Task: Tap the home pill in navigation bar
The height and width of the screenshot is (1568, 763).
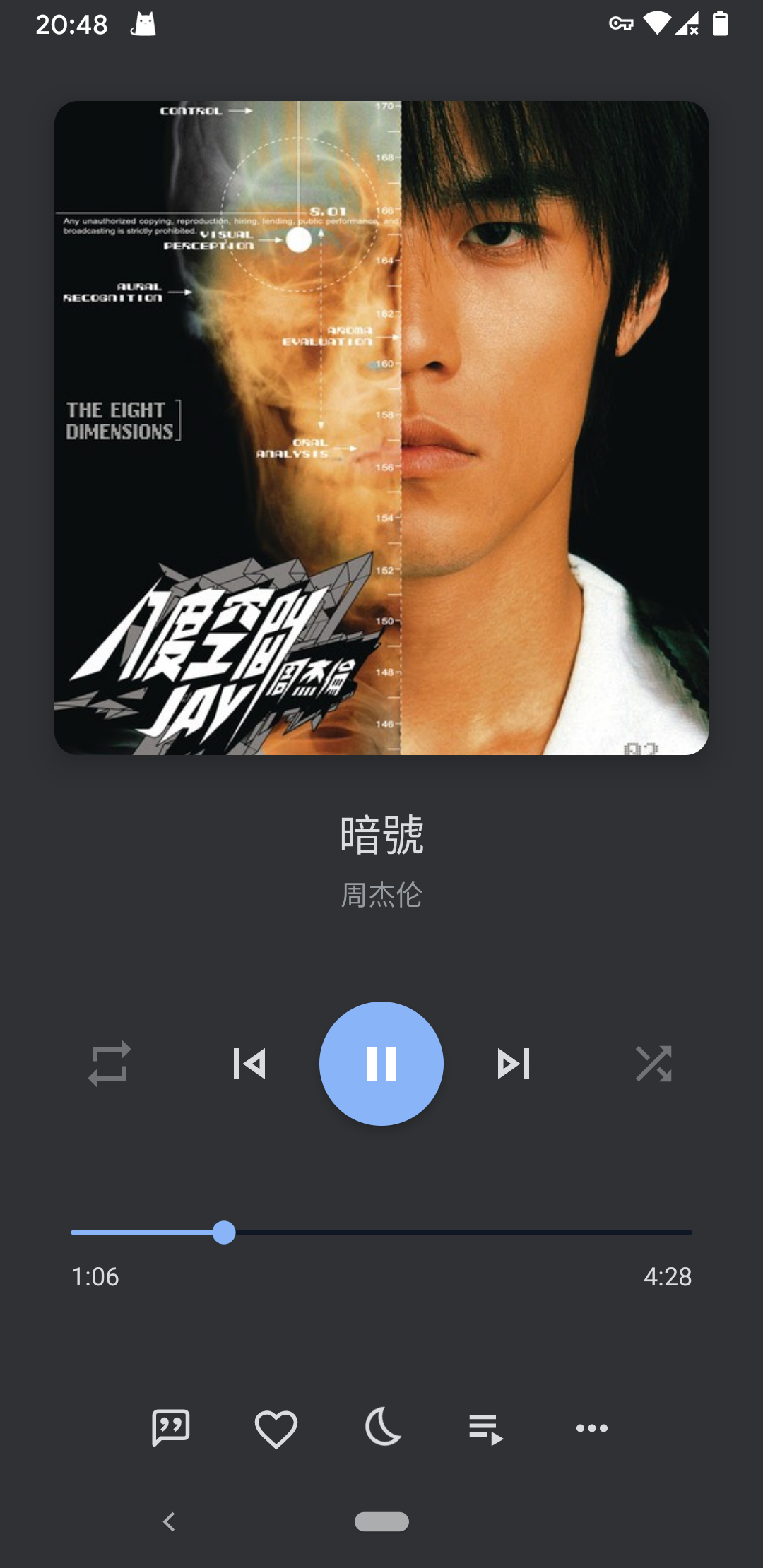Action: coord(381,1521)
